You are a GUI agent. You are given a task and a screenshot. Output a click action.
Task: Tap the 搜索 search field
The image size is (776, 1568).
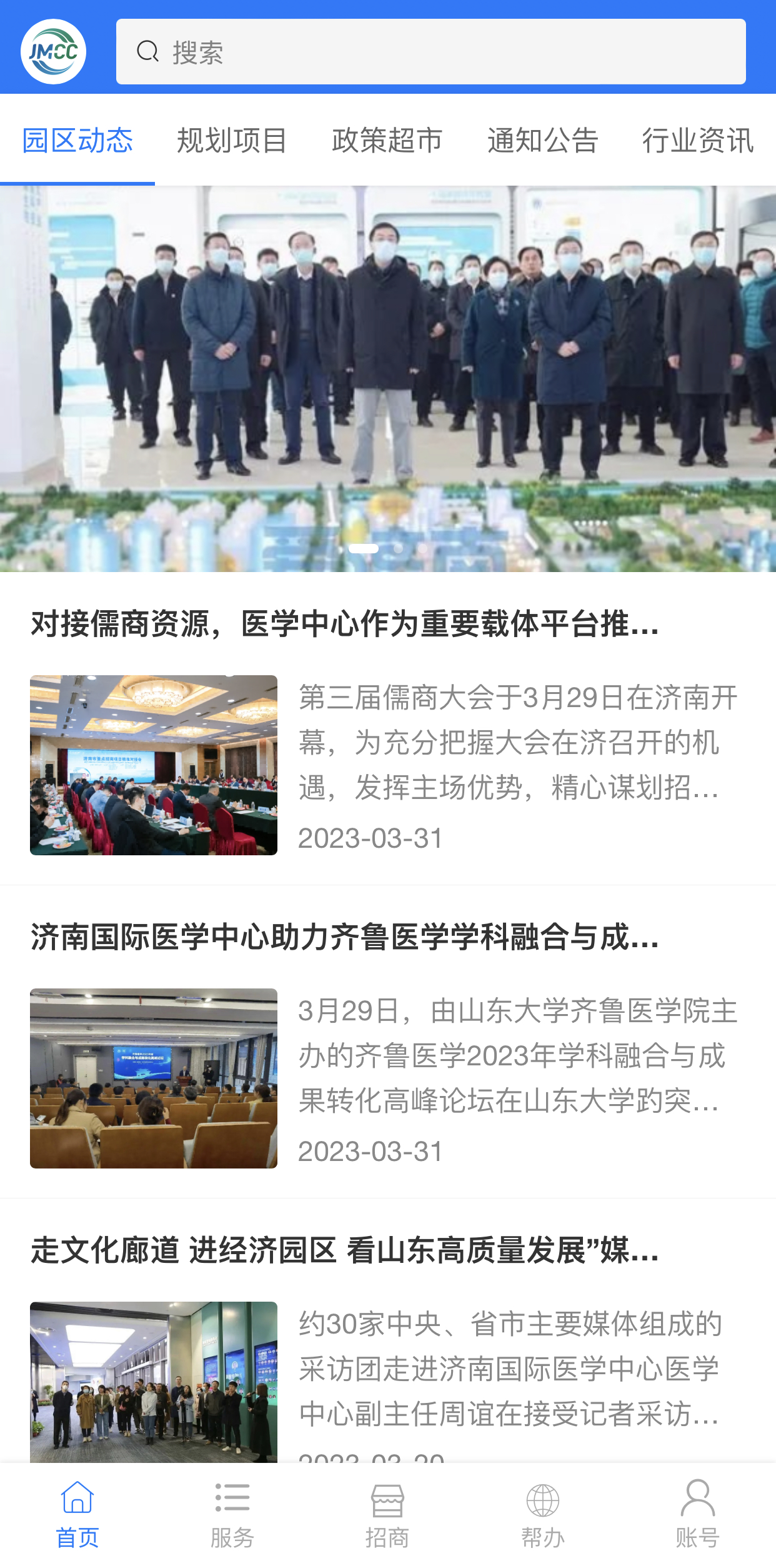click(430, 52)
